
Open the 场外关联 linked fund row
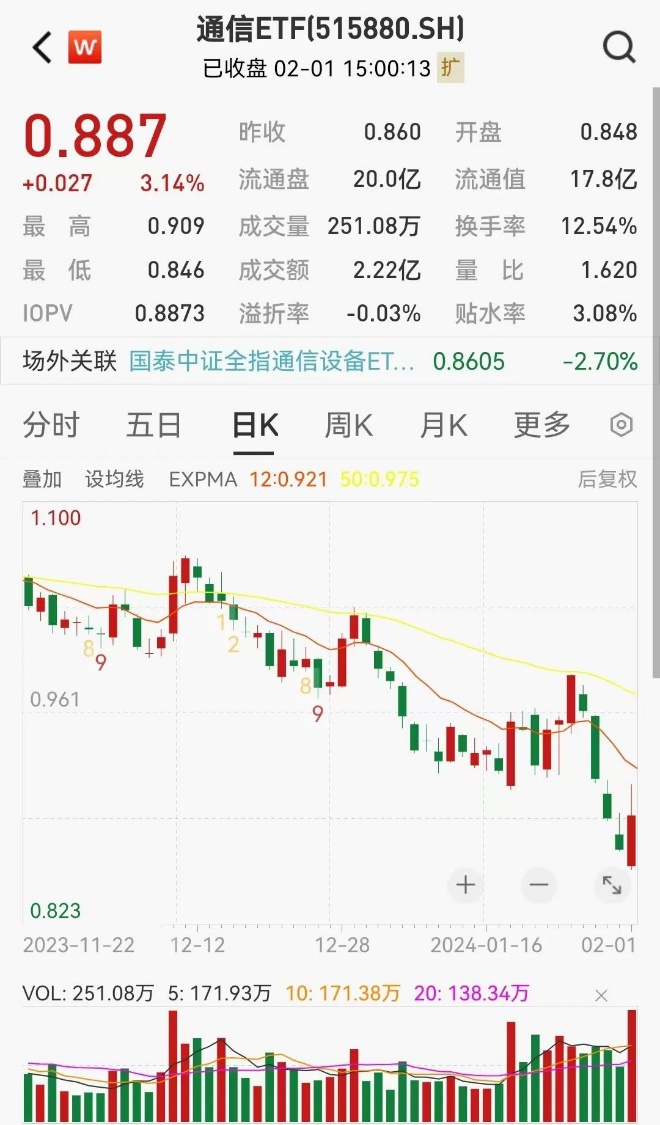[x=330, y=361]
